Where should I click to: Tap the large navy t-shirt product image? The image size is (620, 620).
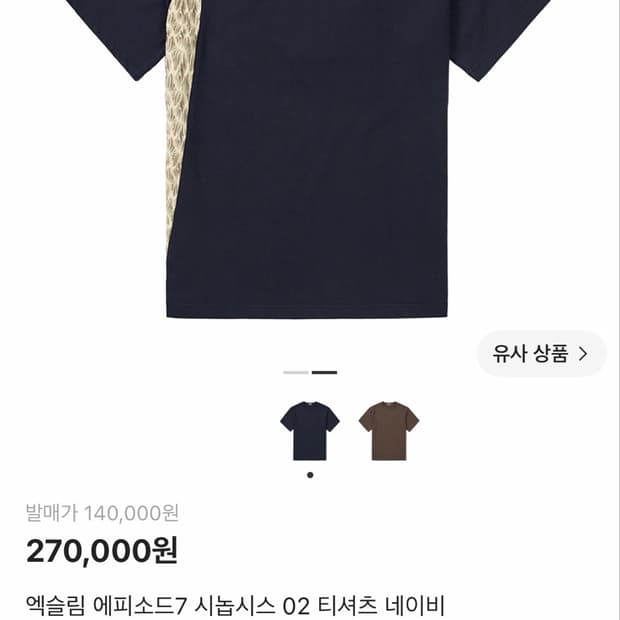308,158
